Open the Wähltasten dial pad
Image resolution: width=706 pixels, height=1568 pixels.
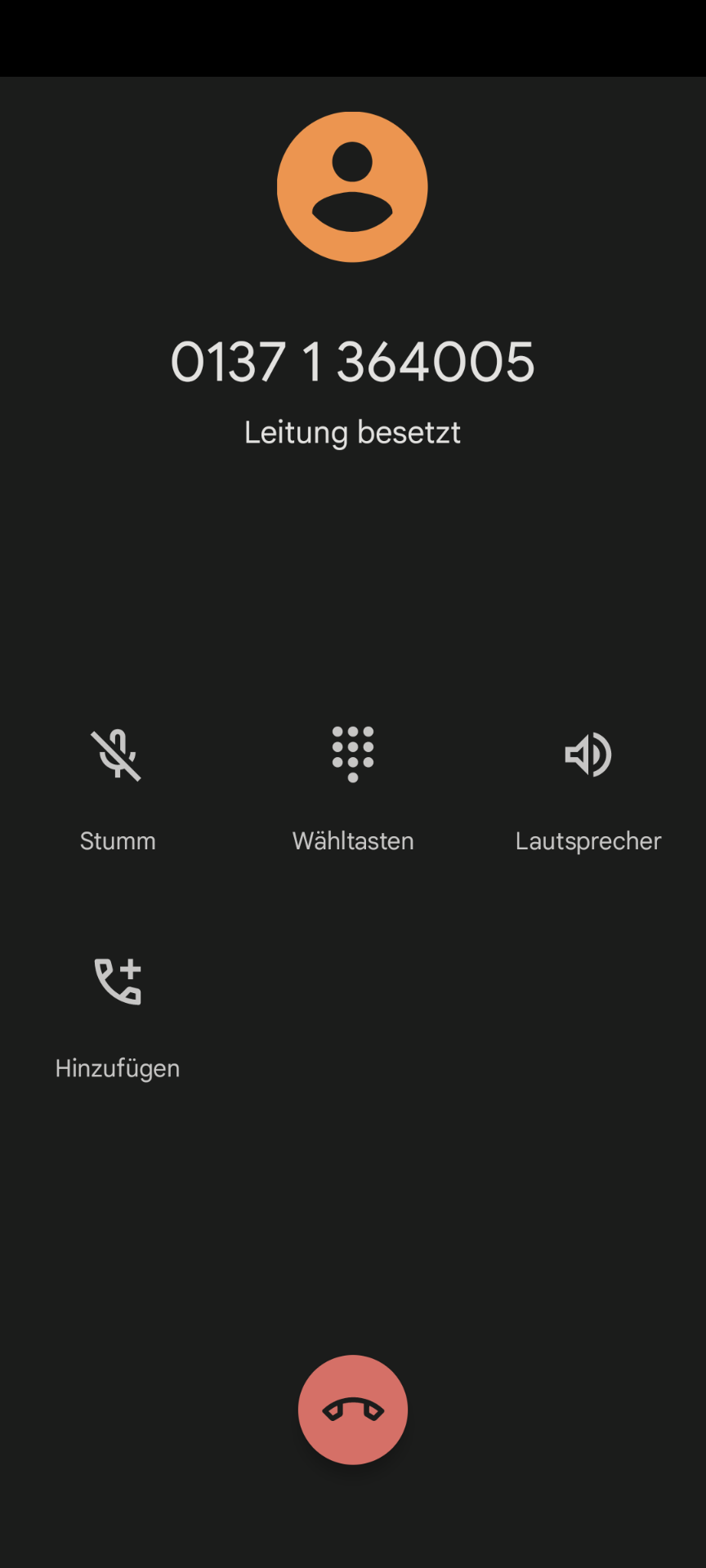[x=352, y=755]
